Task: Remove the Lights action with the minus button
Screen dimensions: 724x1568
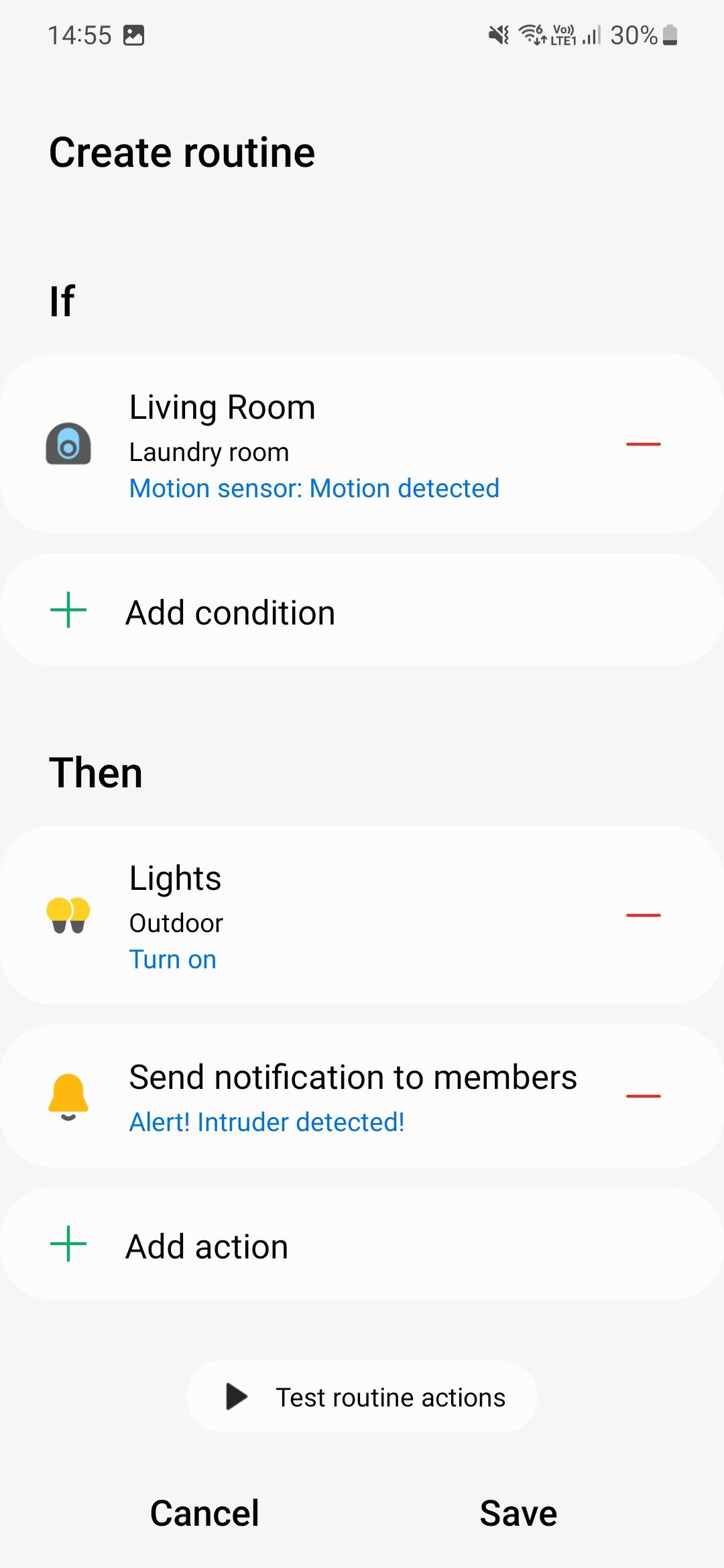Action: point(643,915)
